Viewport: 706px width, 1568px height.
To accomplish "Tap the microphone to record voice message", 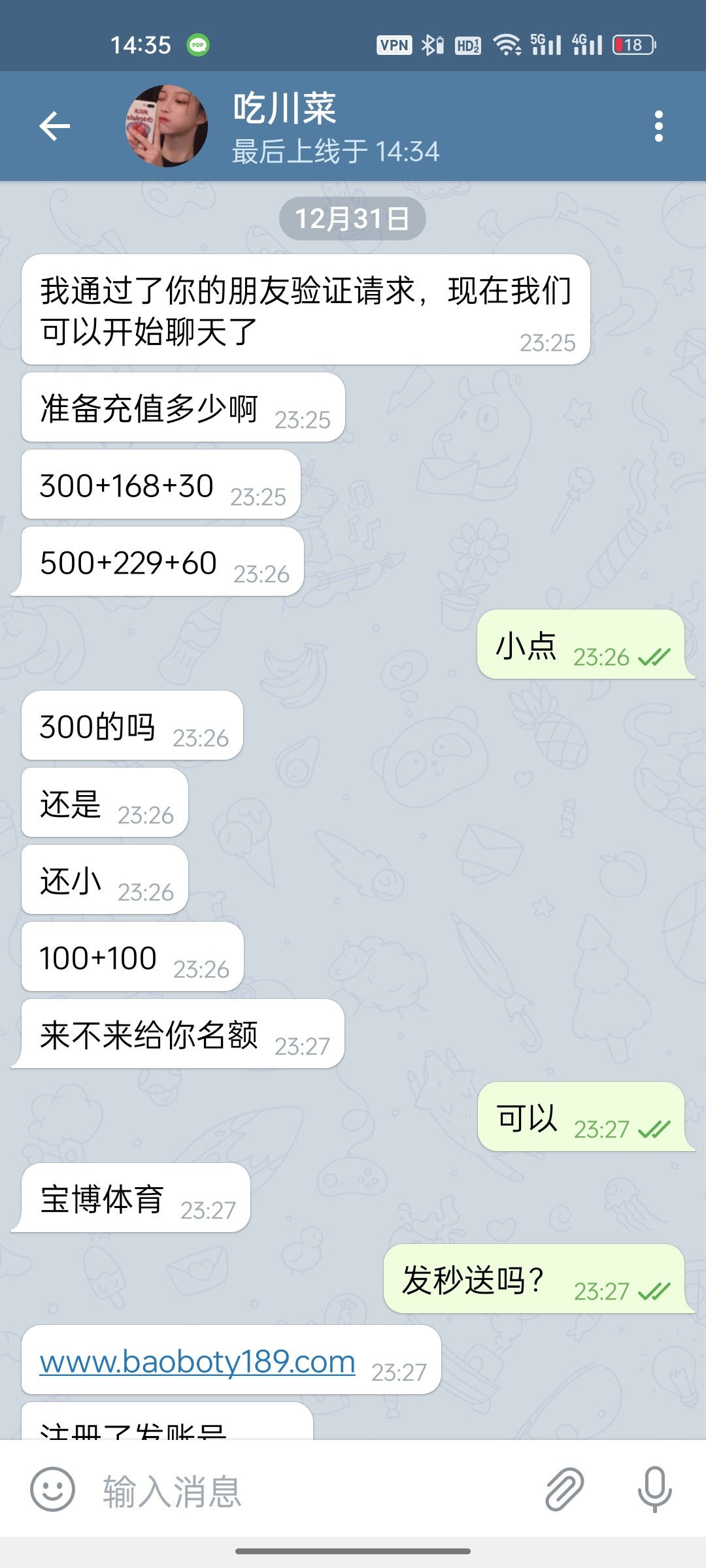I will (x=654, y=1490).
